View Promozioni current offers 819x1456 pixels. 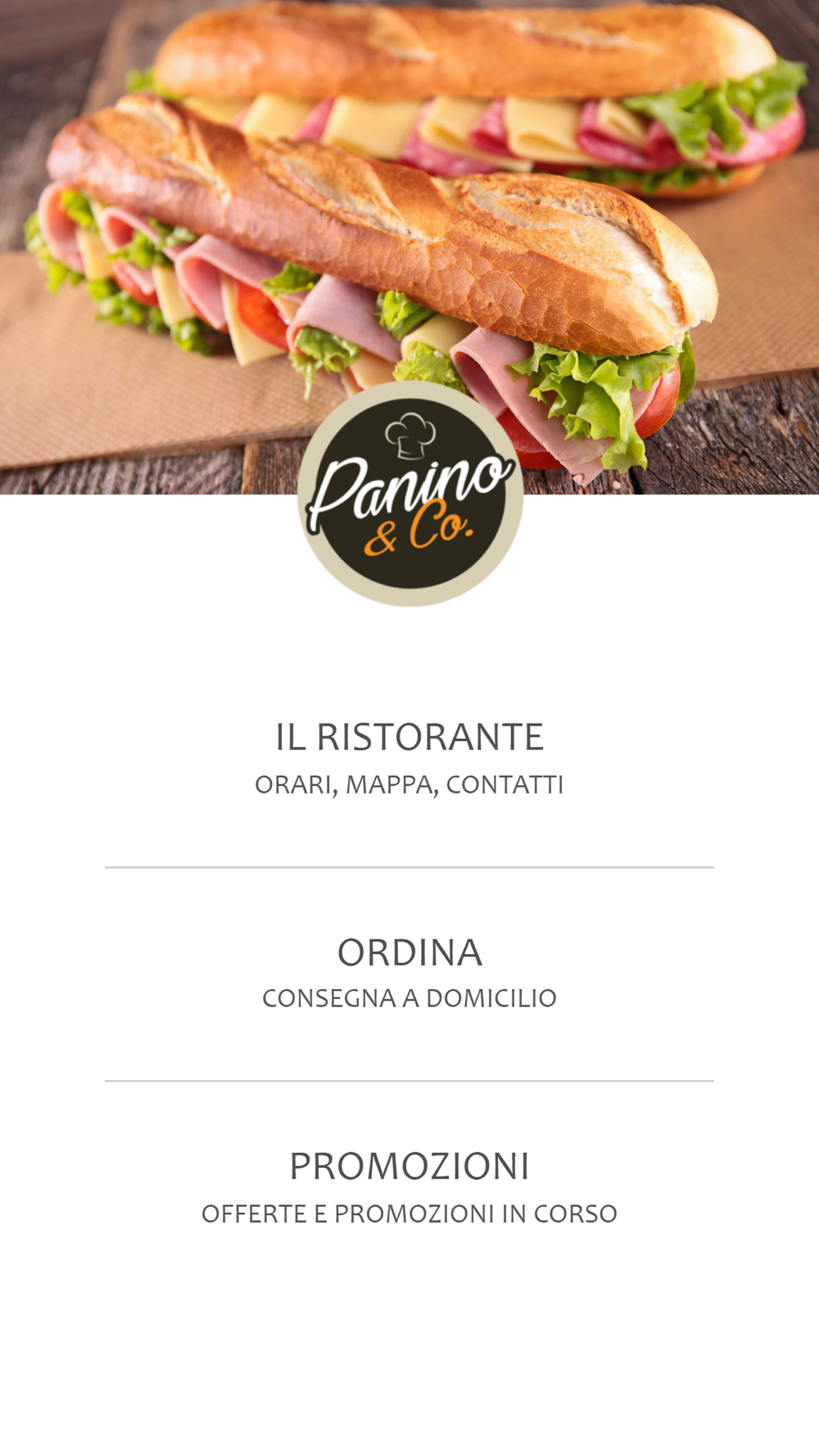coord(409,1187)
